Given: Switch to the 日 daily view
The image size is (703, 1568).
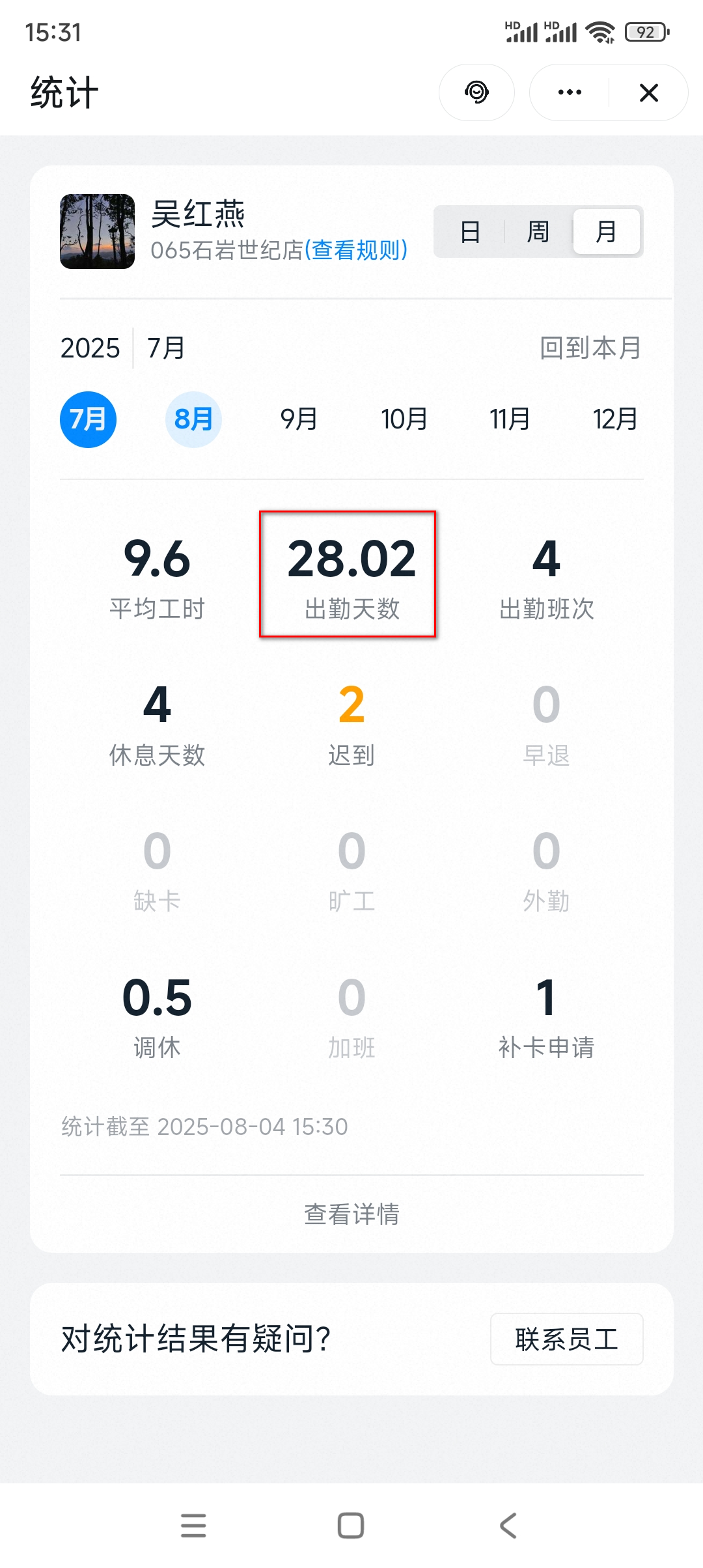Looking at the screenshot, I should point(470,232).
